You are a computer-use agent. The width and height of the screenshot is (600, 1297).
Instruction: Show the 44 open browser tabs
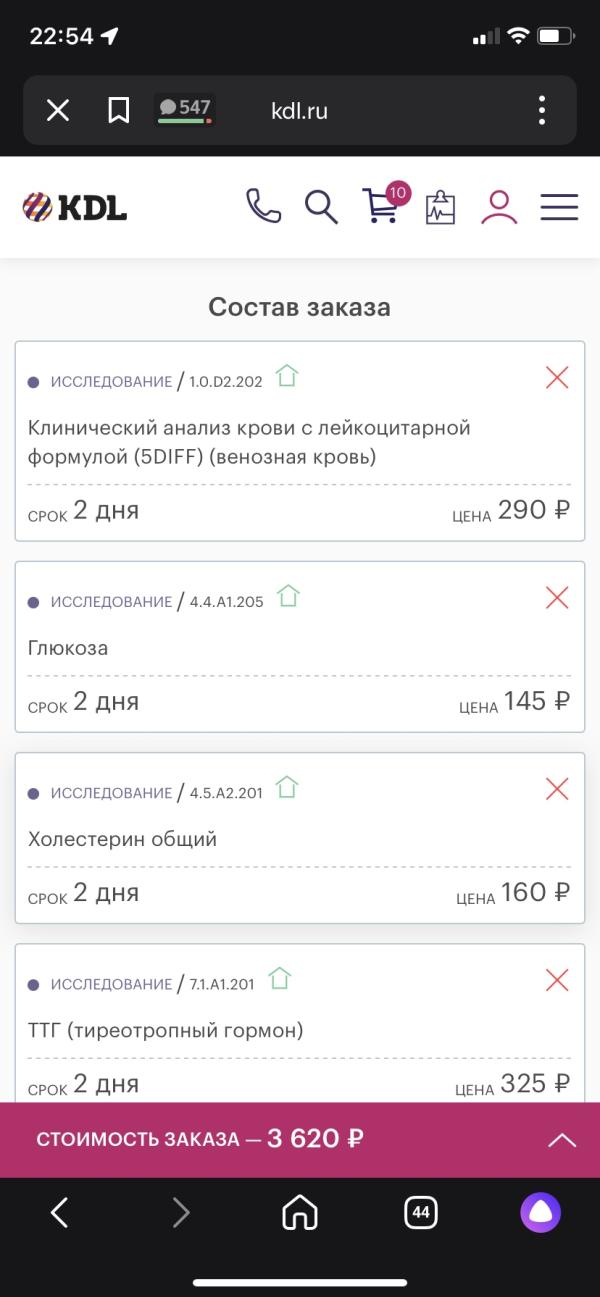click(421, 1213)
